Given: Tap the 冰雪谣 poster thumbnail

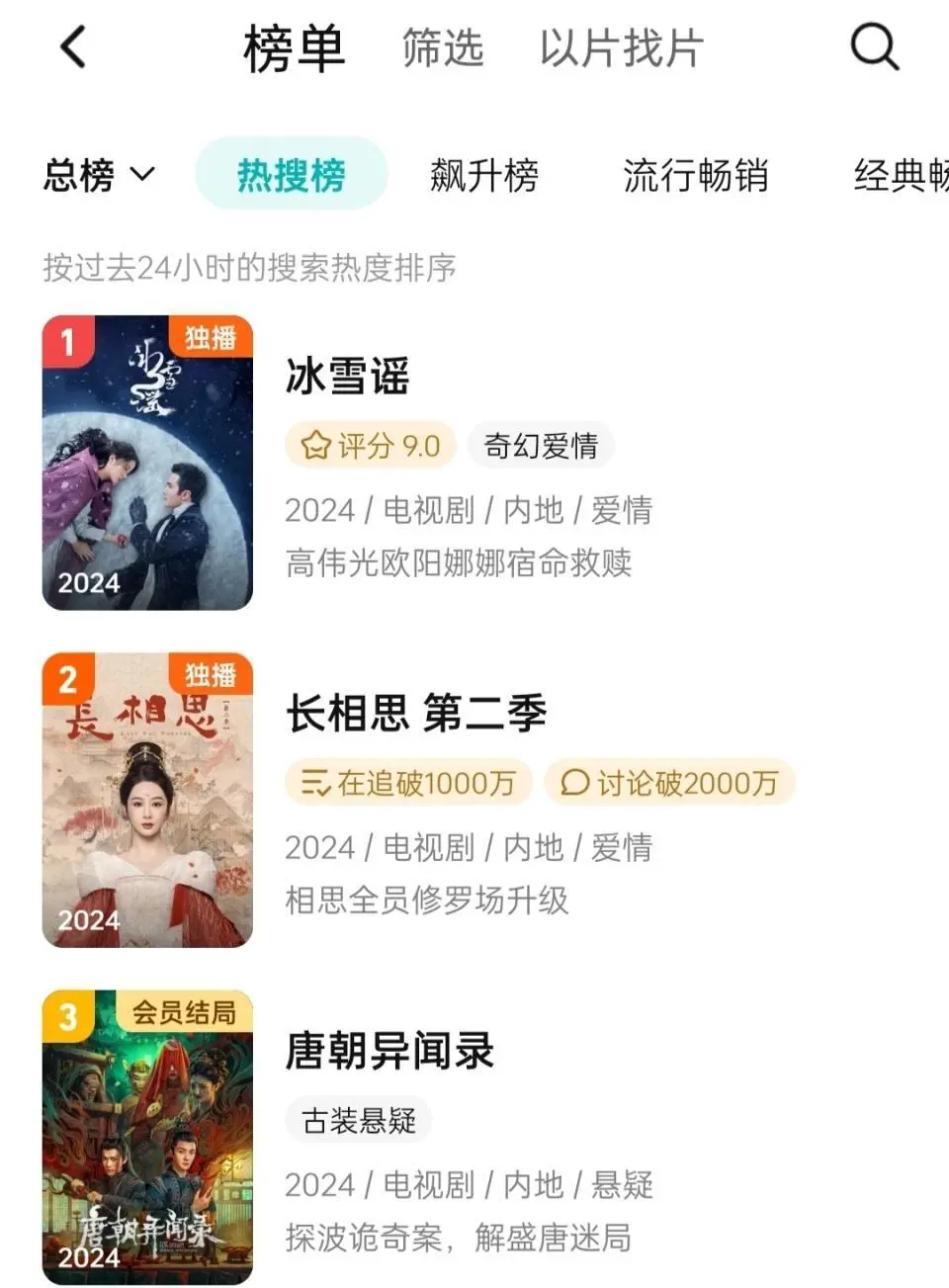Looking at the screenshot, I should [x=147, y=463].
